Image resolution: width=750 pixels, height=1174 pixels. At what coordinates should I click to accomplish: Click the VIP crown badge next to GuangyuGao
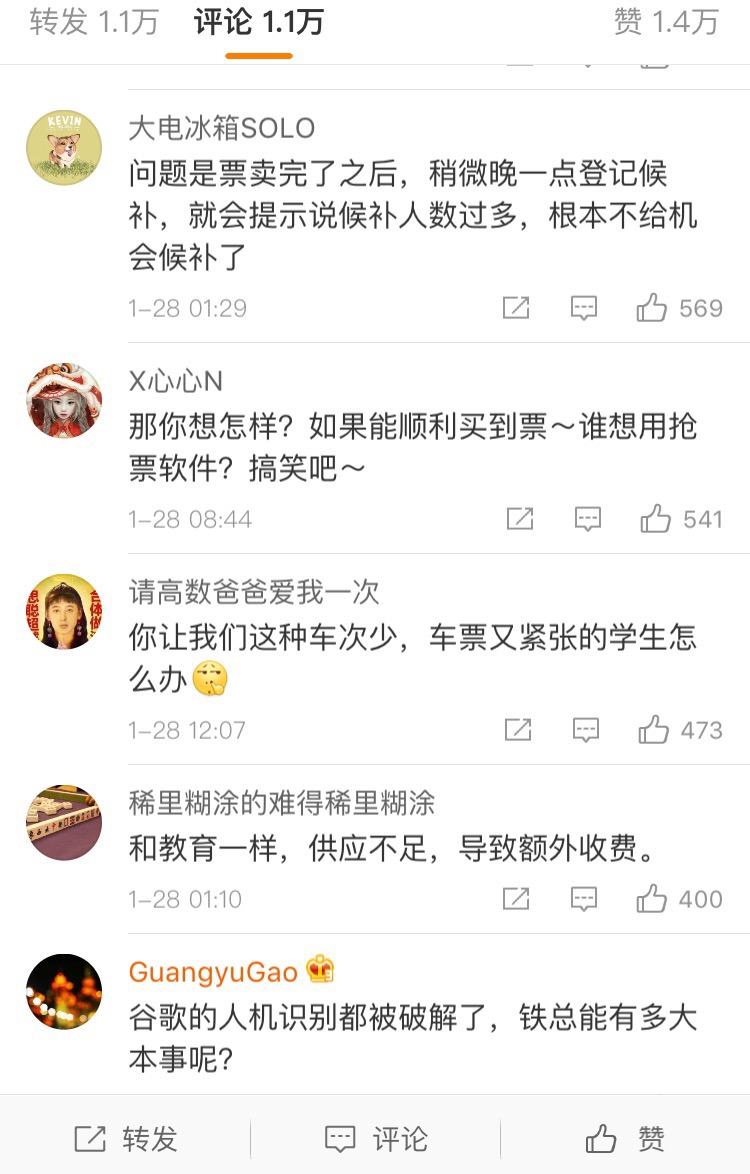coord(320,968)
